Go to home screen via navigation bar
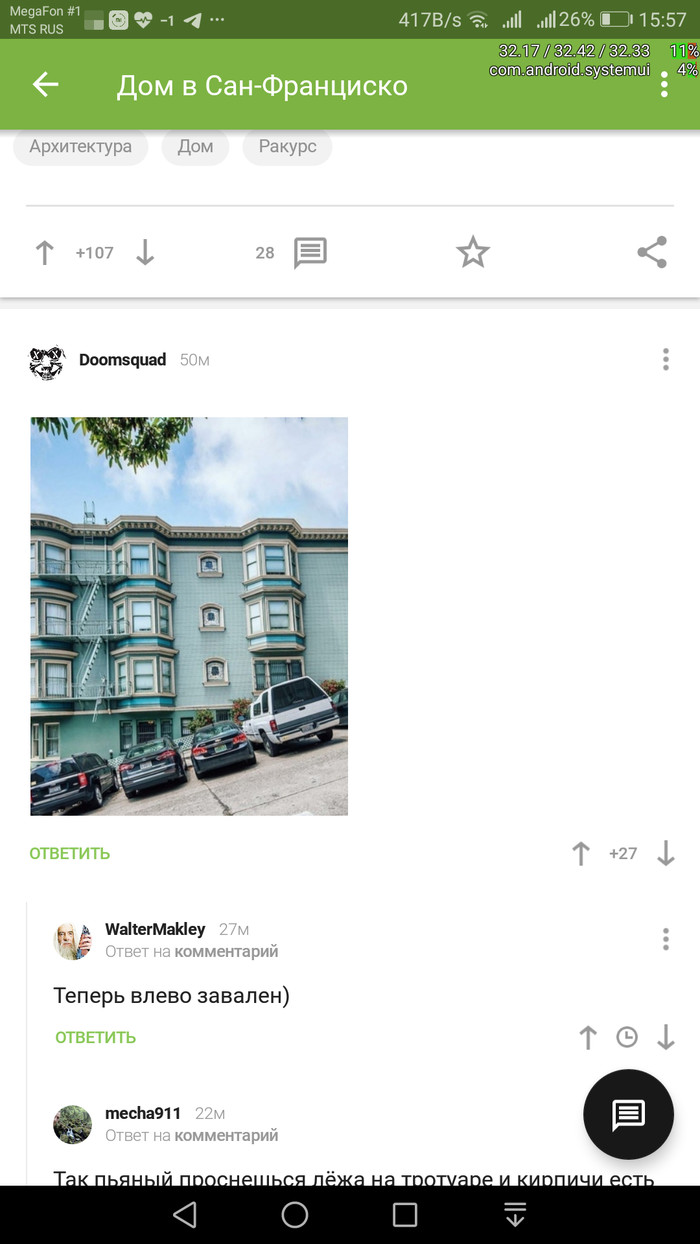The height and width of the screenshot is (1244, 700). click(x=295, y=1214)
